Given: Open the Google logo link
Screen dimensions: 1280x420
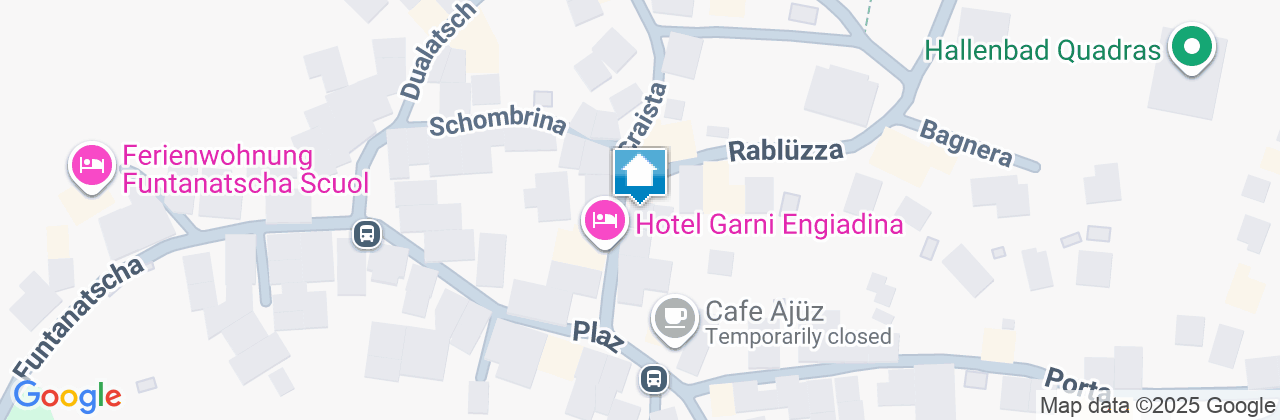Looking at the screenshot, I should pos(66,396).
